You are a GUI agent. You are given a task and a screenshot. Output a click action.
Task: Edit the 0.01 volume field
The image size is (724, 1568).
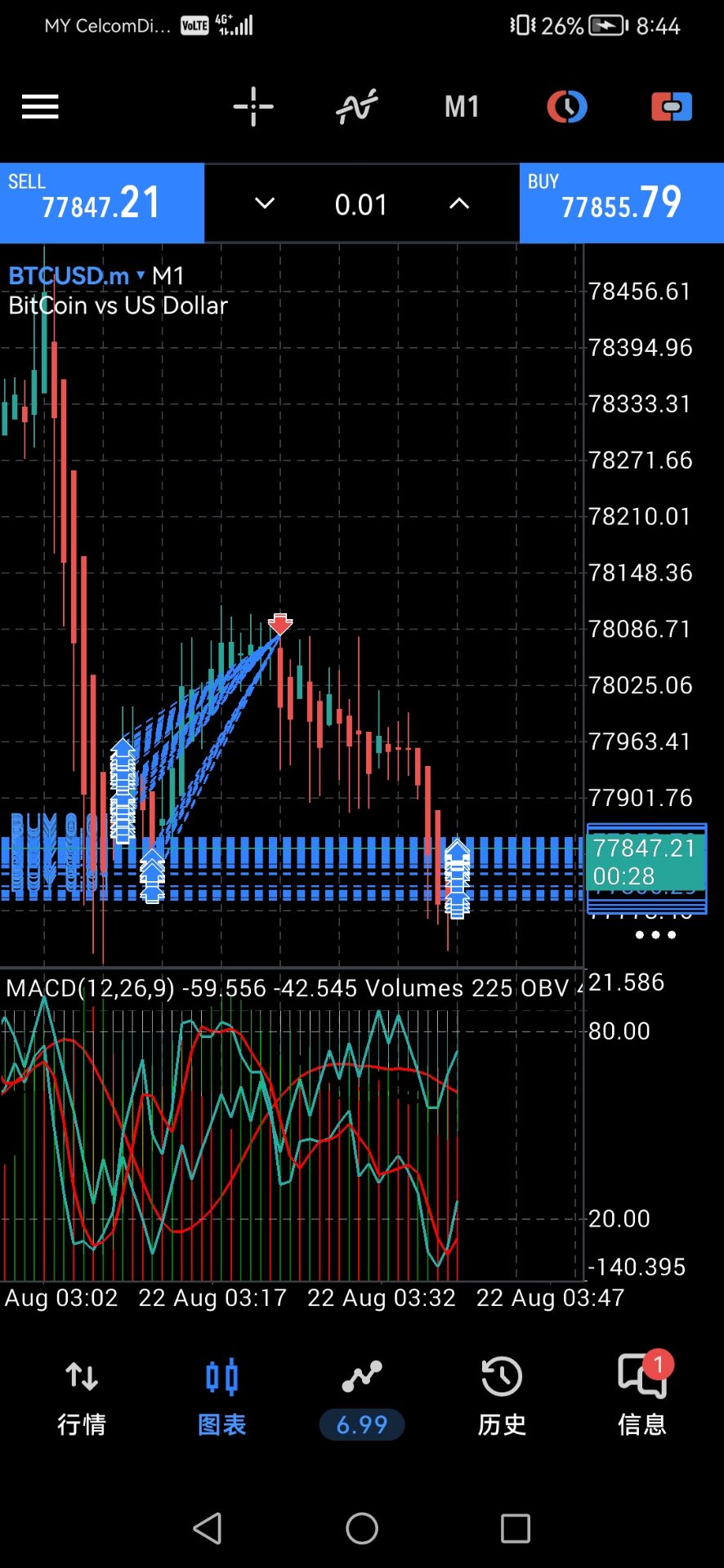click(361, 204)
